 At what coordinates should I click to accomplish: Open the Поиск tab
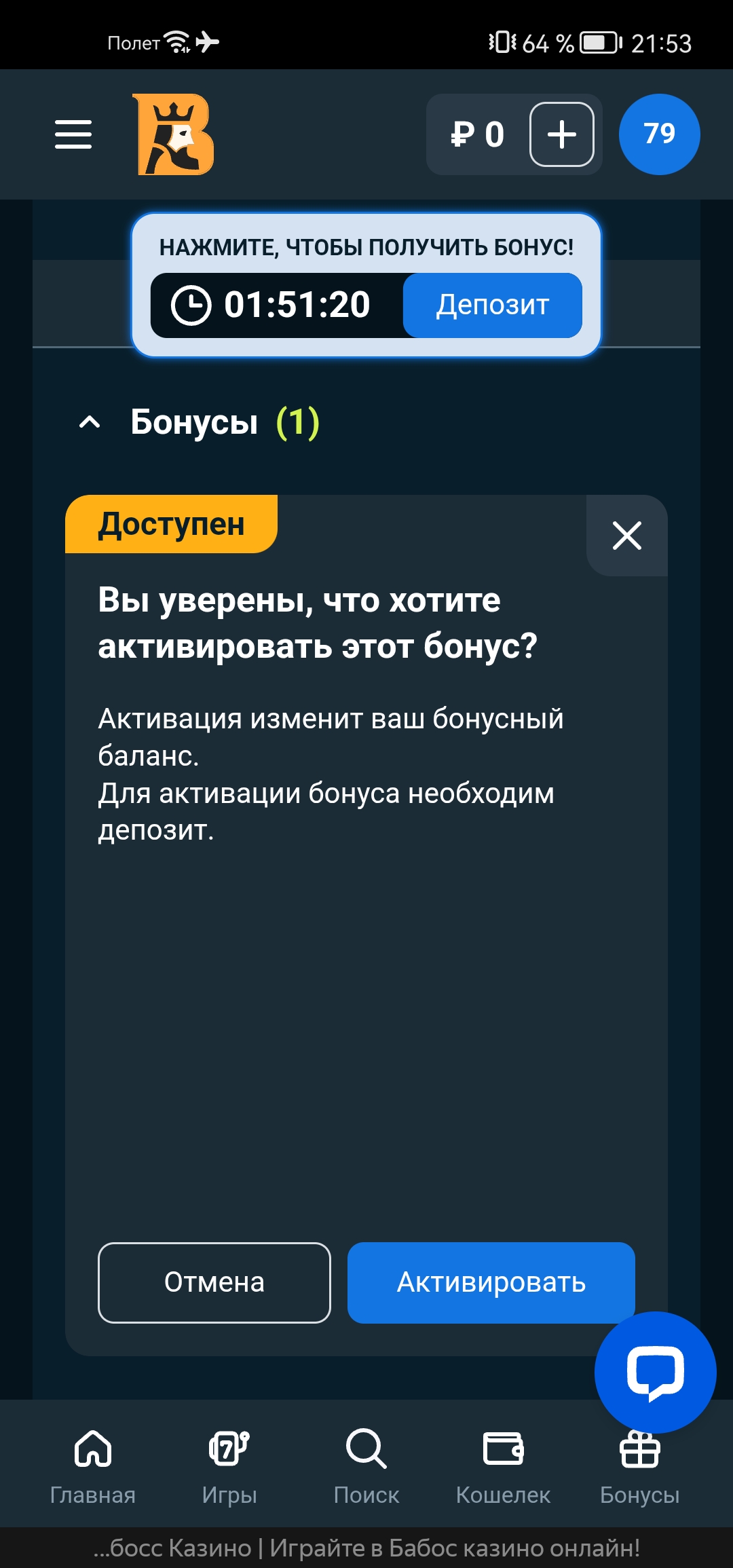pos(366,1466)
